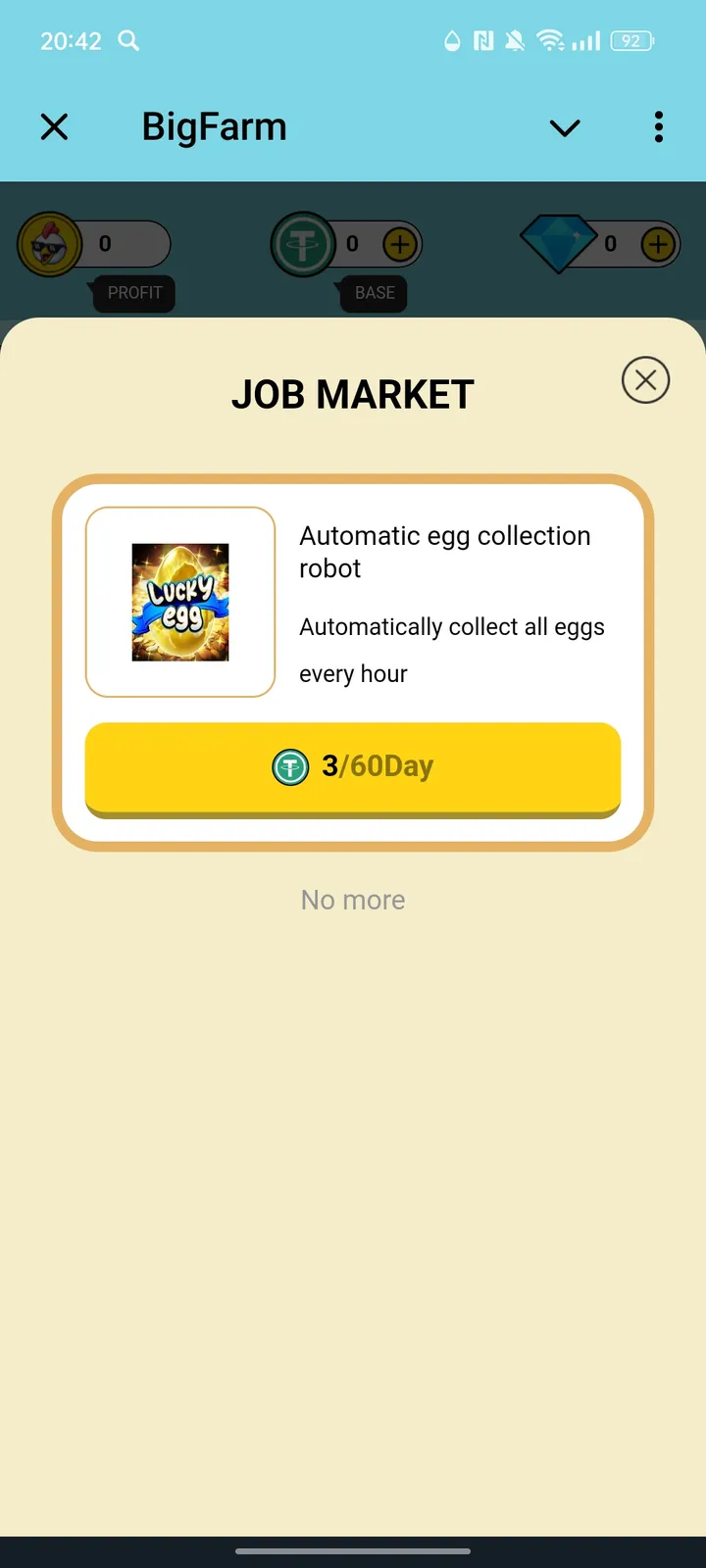
Task: Tap the battery level indicator showing 92
Action: tap(631, 40)
